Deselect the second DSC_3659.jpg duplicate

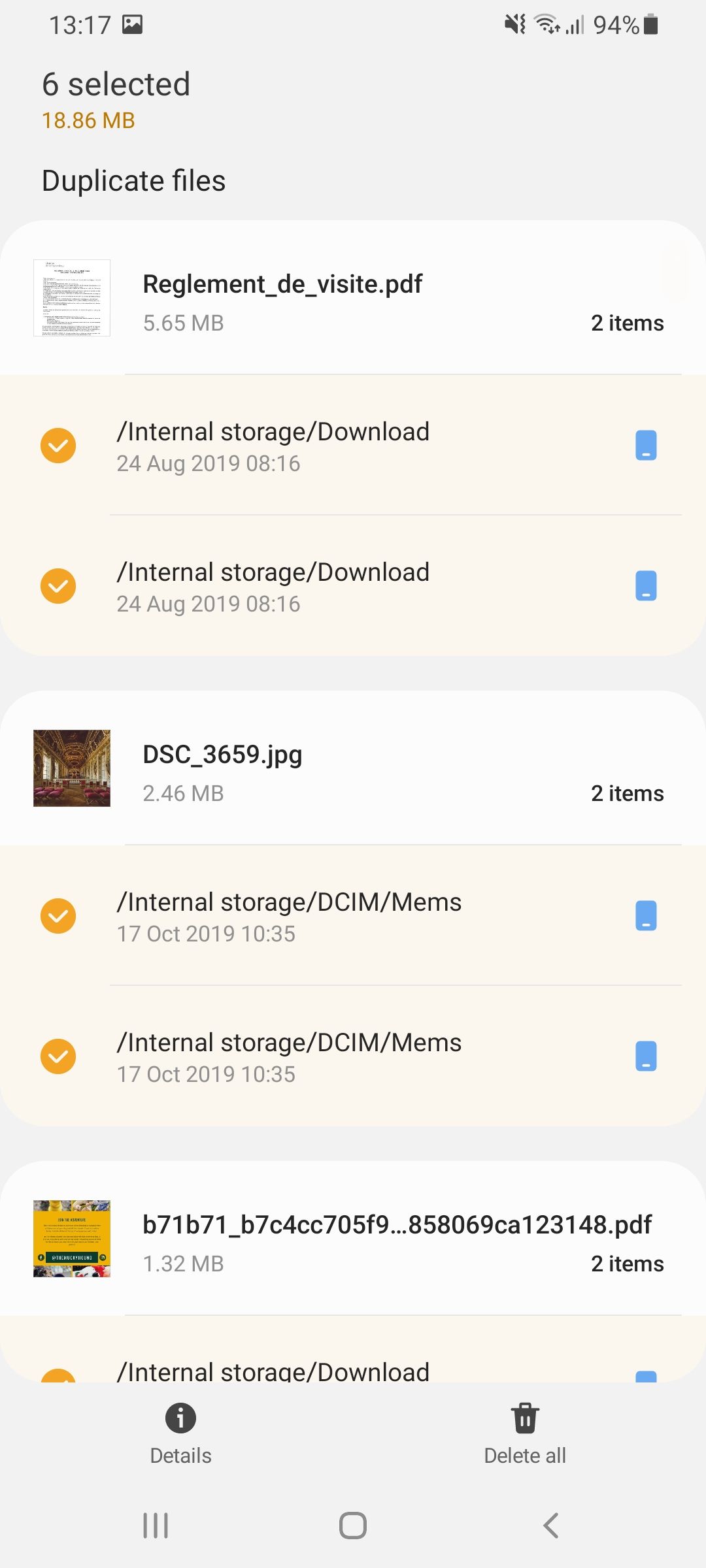click(x=58, y=1056)
